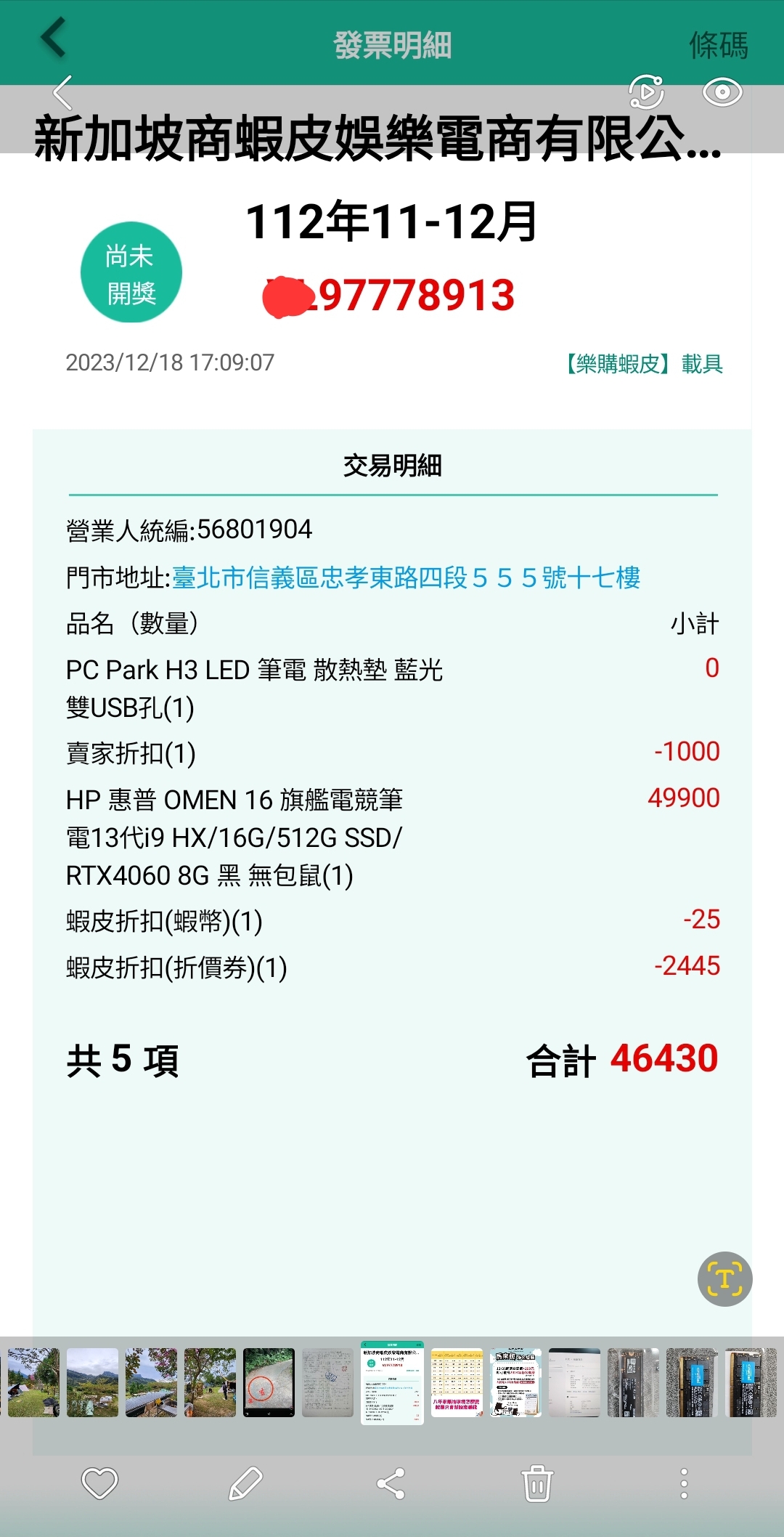
Task: Mark this image as favorite with the heart
Action: pos(99,1483)
